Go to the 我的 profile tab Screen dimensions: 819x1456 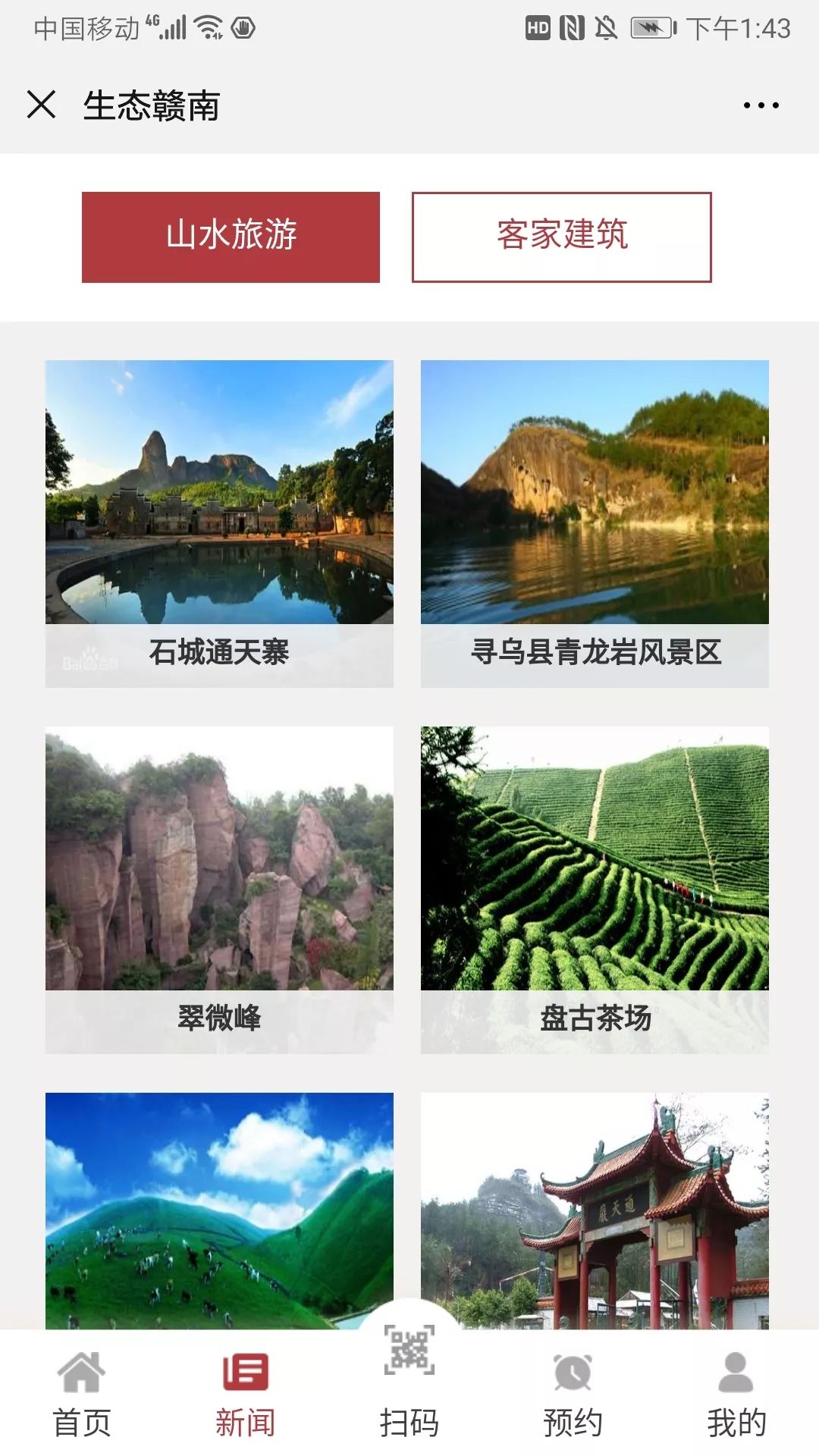click(736, 1395)
